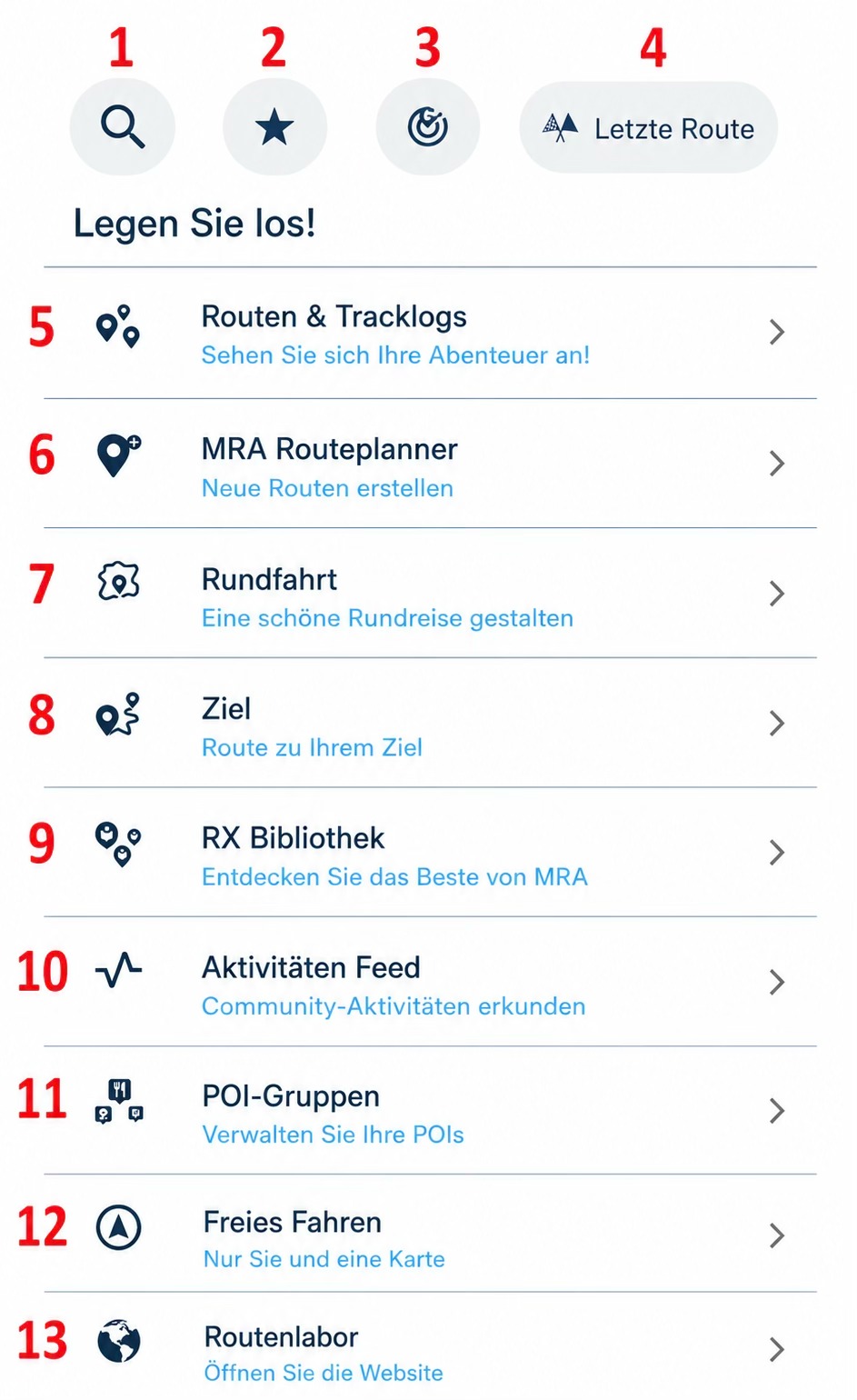Select the Rundfahrt option
The image size is (857, 1400).
(x=430, y=594)
